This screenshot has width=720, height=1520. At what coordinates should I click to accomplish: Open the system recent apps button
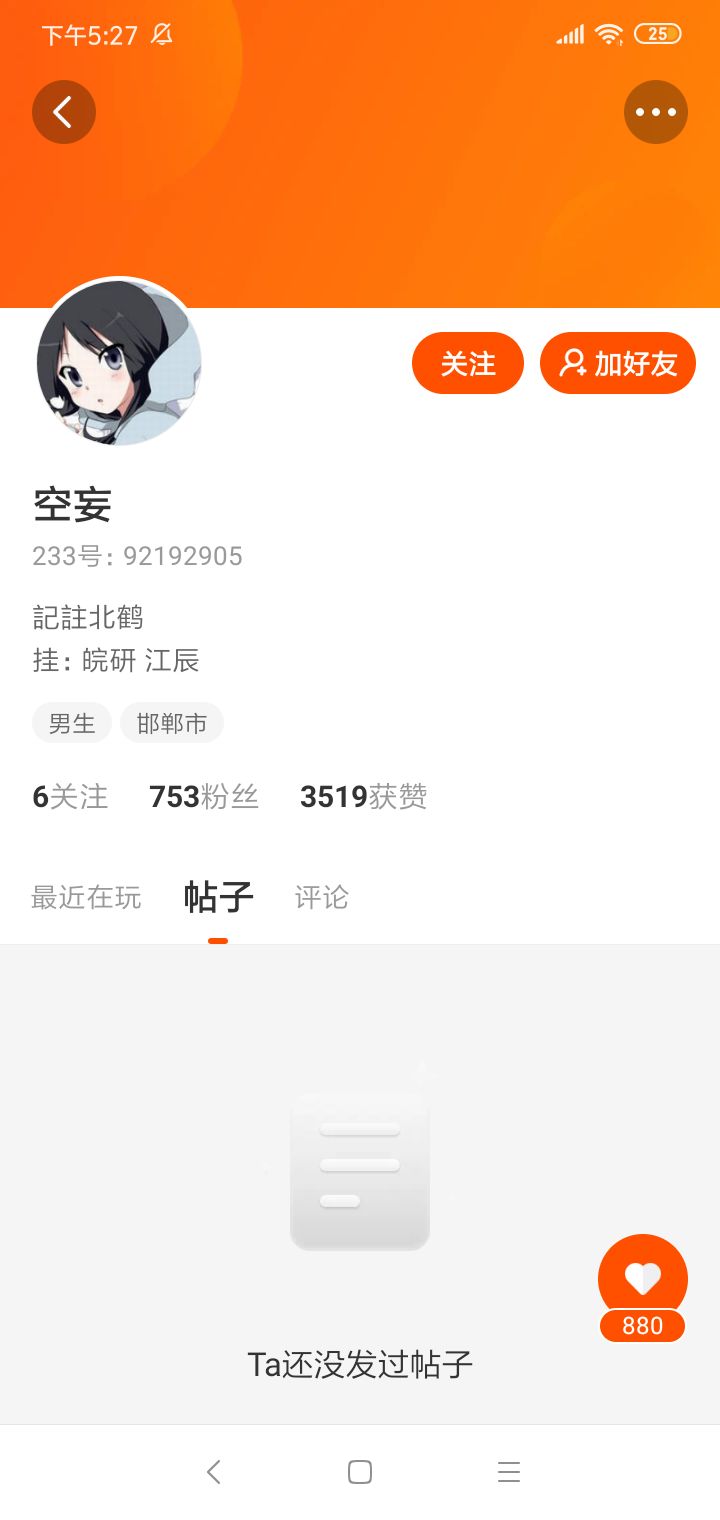509,1472
